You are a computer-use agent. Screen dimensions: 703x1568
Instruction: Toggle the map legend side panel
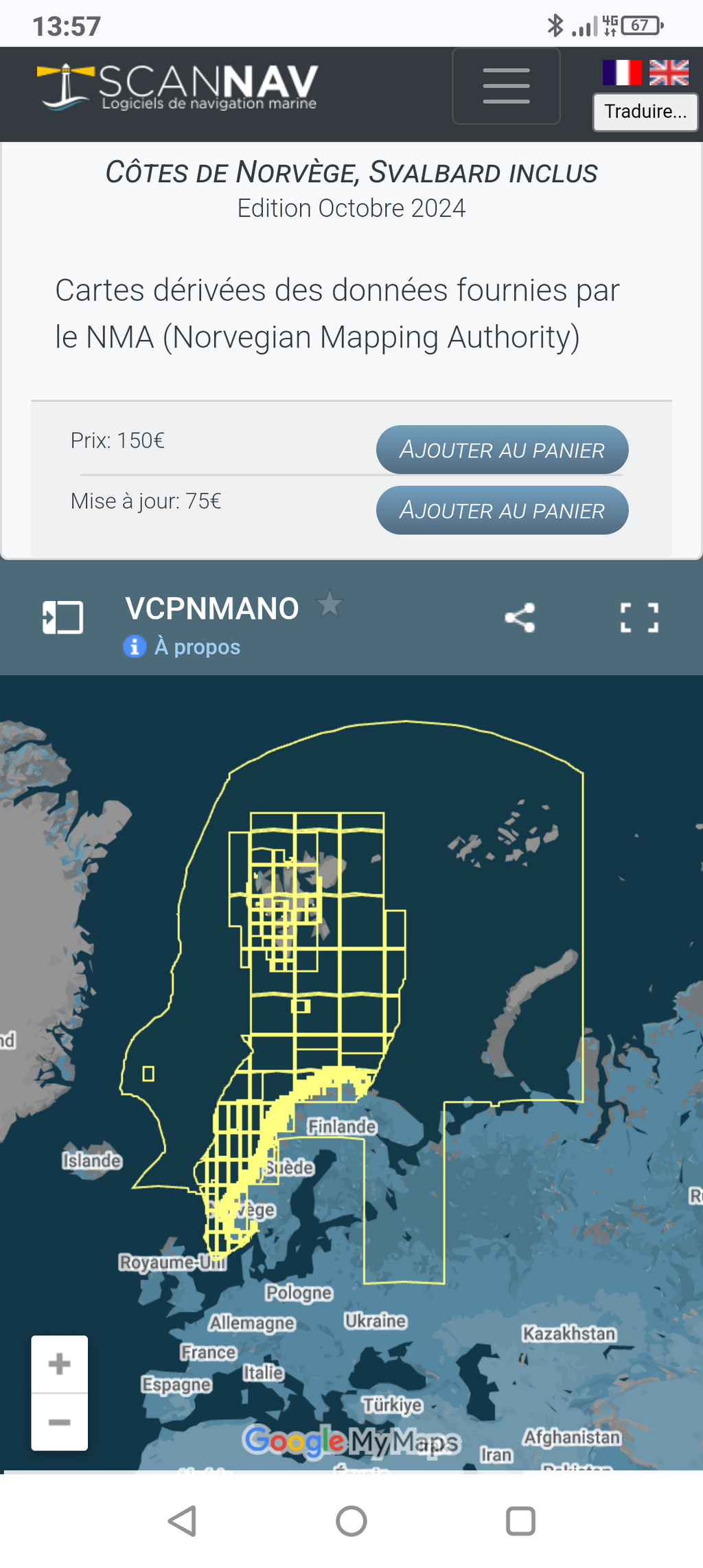[x=62, y=617]
